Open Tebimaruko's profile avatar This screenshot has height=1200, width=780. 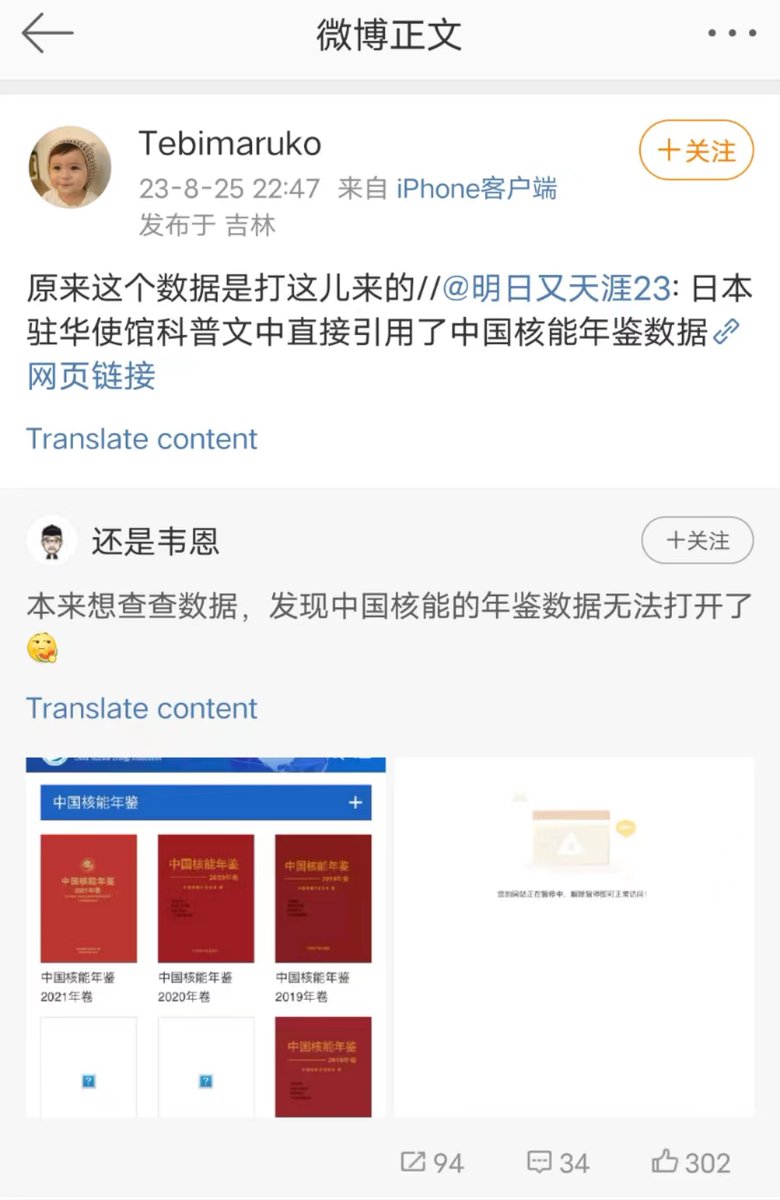click(x=69, y=166)
